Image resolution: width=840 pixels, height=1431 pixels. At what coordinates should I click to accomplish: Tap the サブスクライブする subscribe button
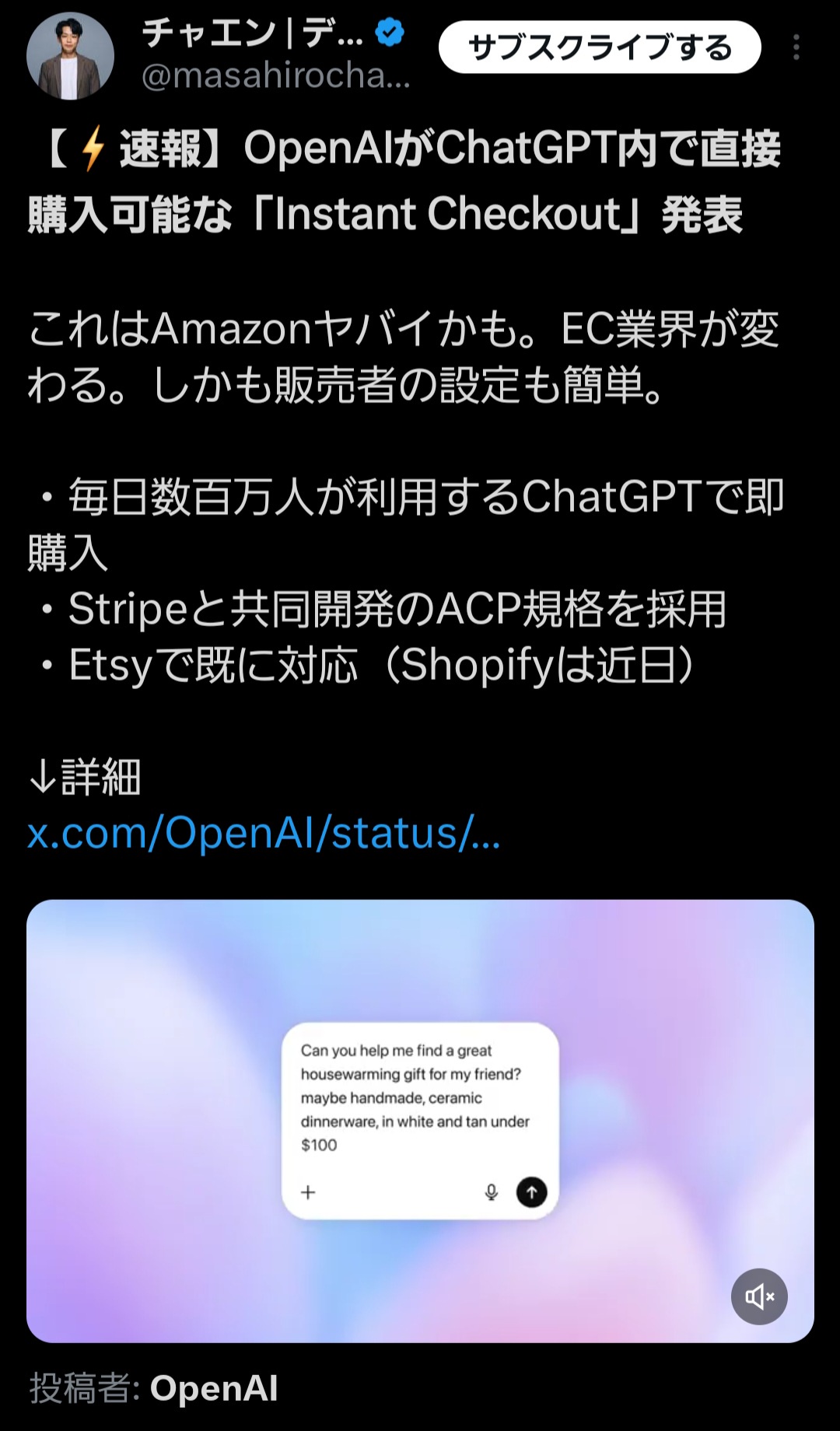point(599,47)
